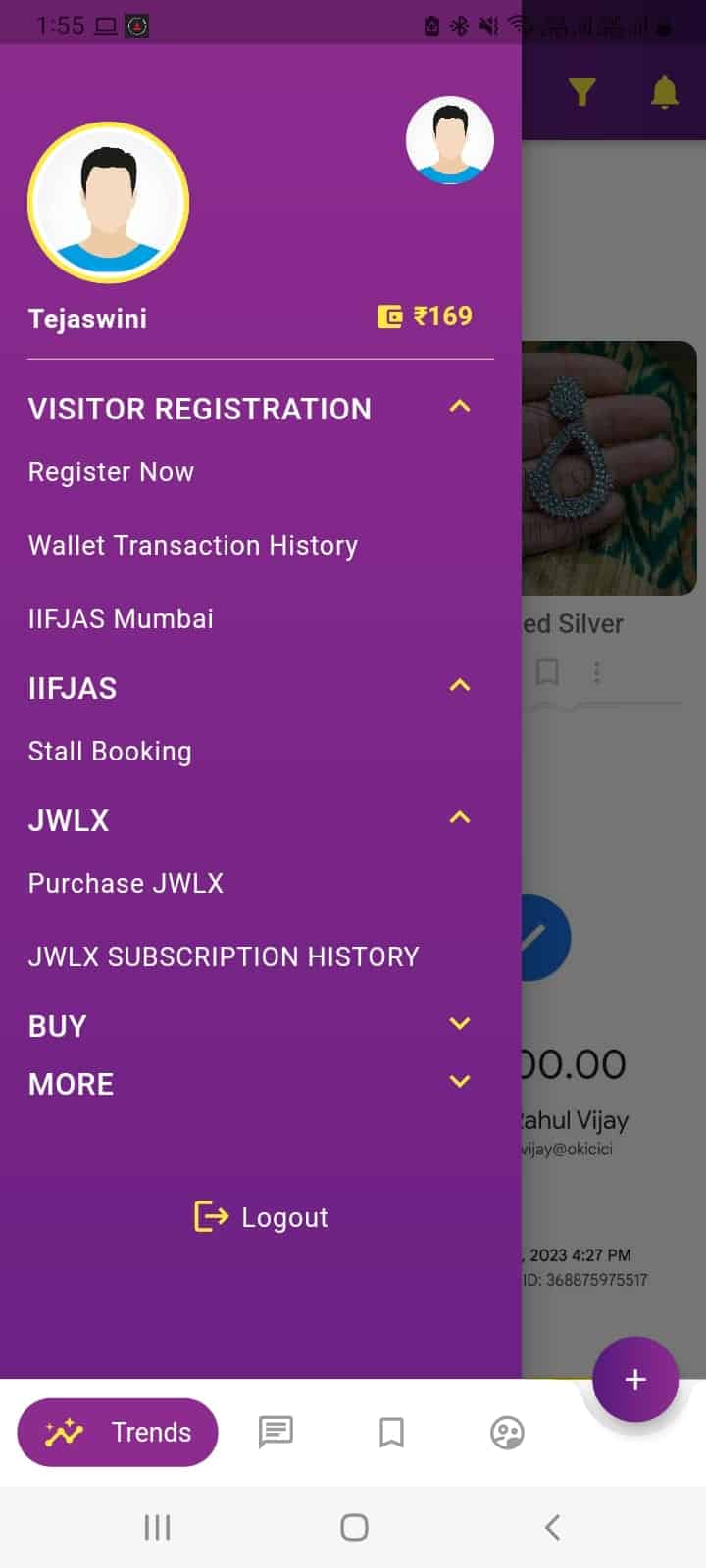Collapse the IIFJAS section

tap(459, 686)
